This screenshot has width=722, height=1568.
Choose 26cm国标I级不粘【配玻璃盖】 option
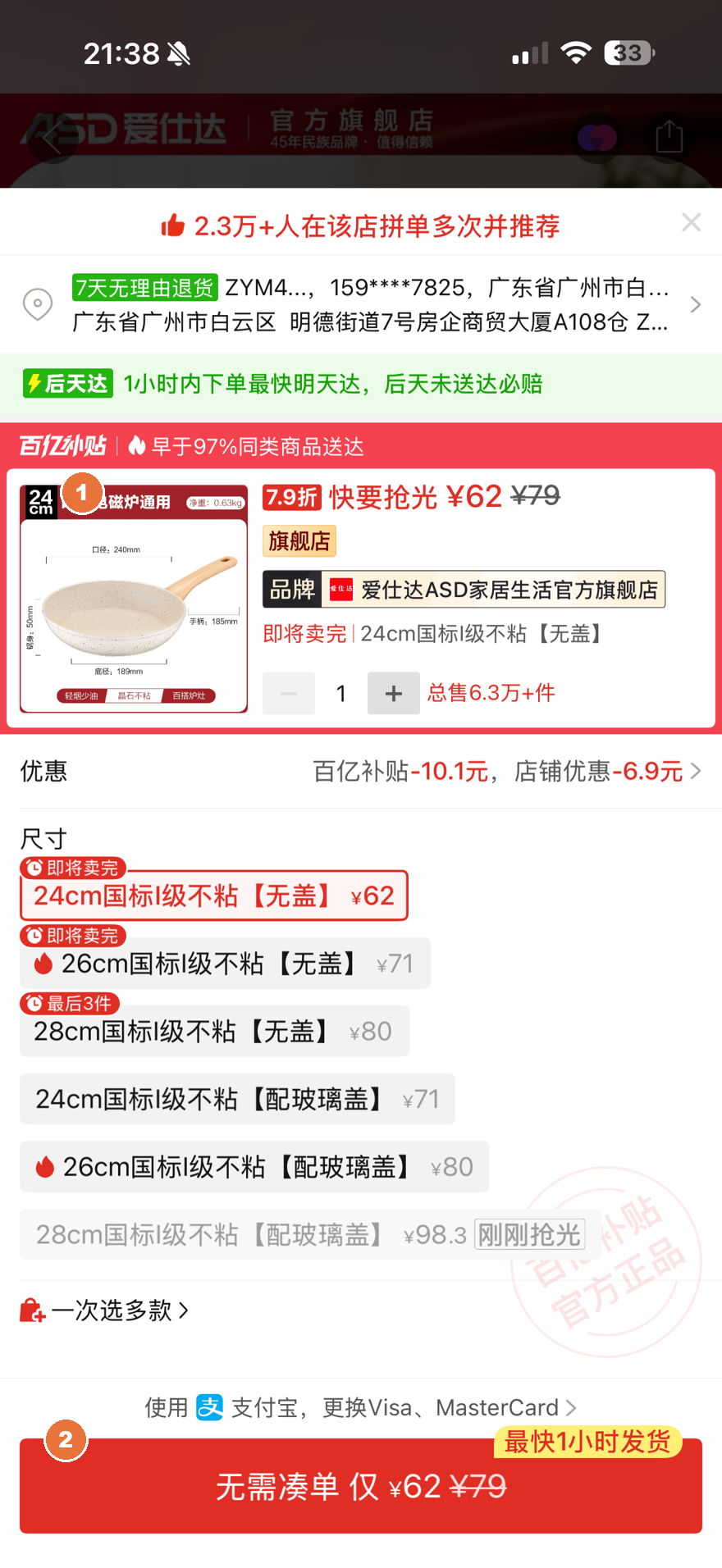254,1166
